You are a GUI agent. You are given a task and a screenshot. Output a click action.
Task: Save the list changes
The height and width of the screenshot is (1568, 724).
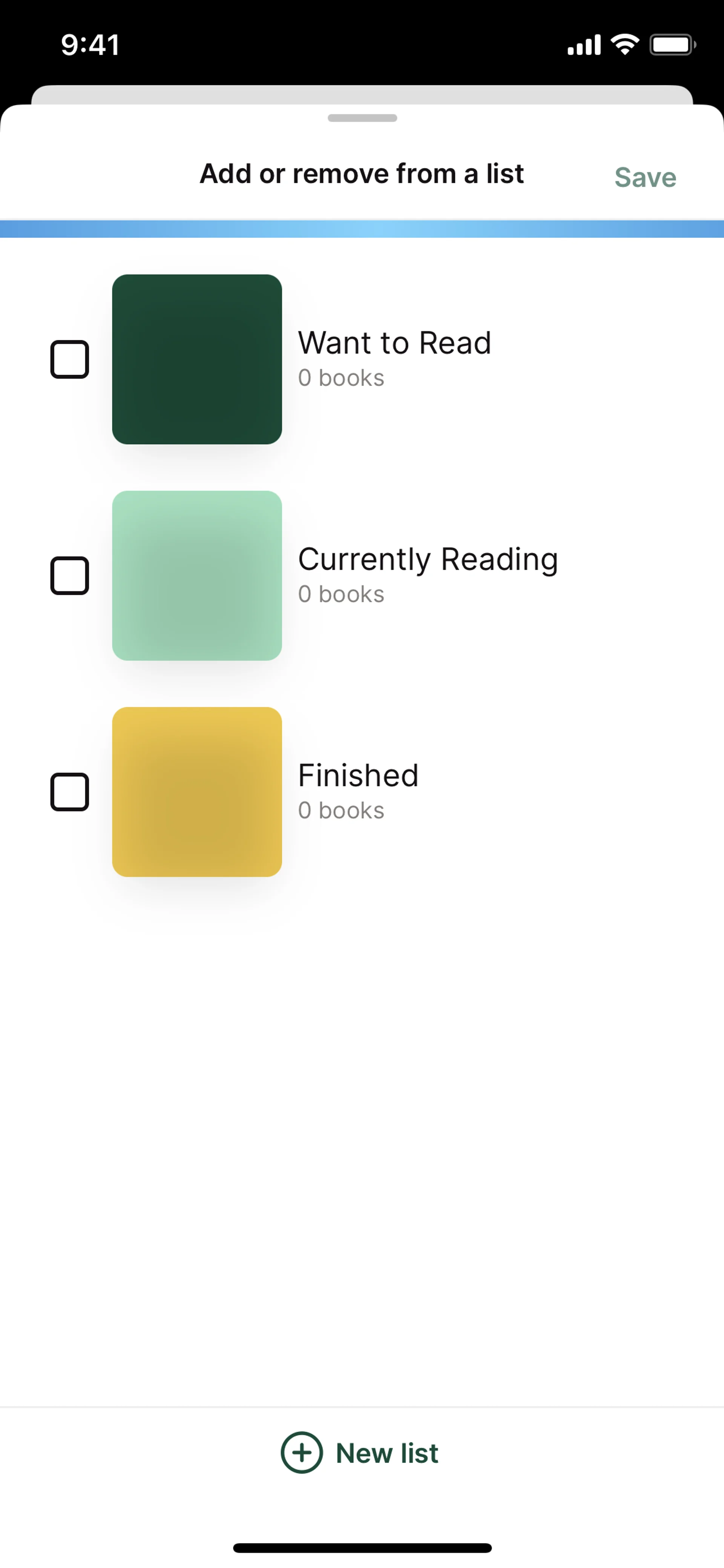[x=645, y=177]
